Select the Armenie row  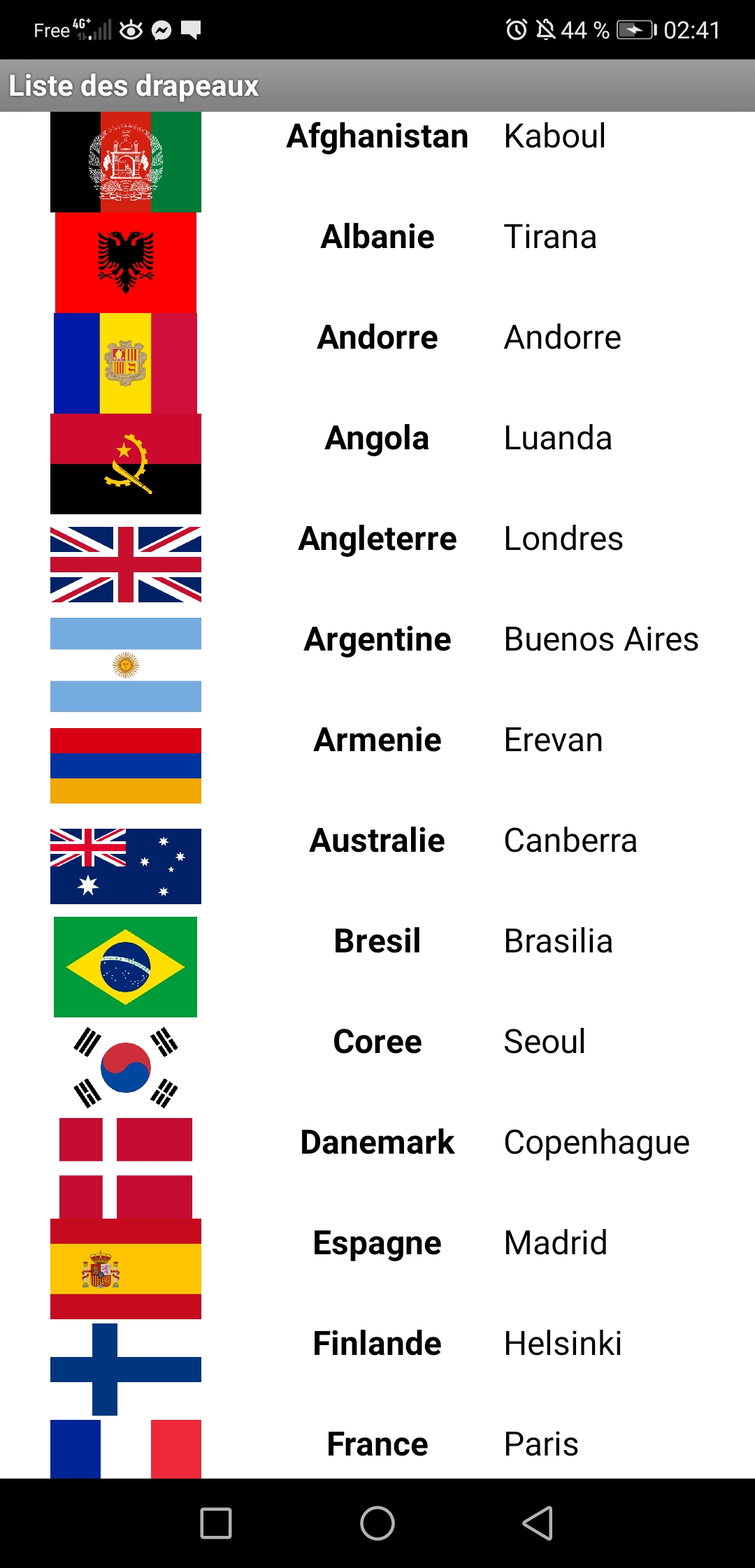click(377, 766)
